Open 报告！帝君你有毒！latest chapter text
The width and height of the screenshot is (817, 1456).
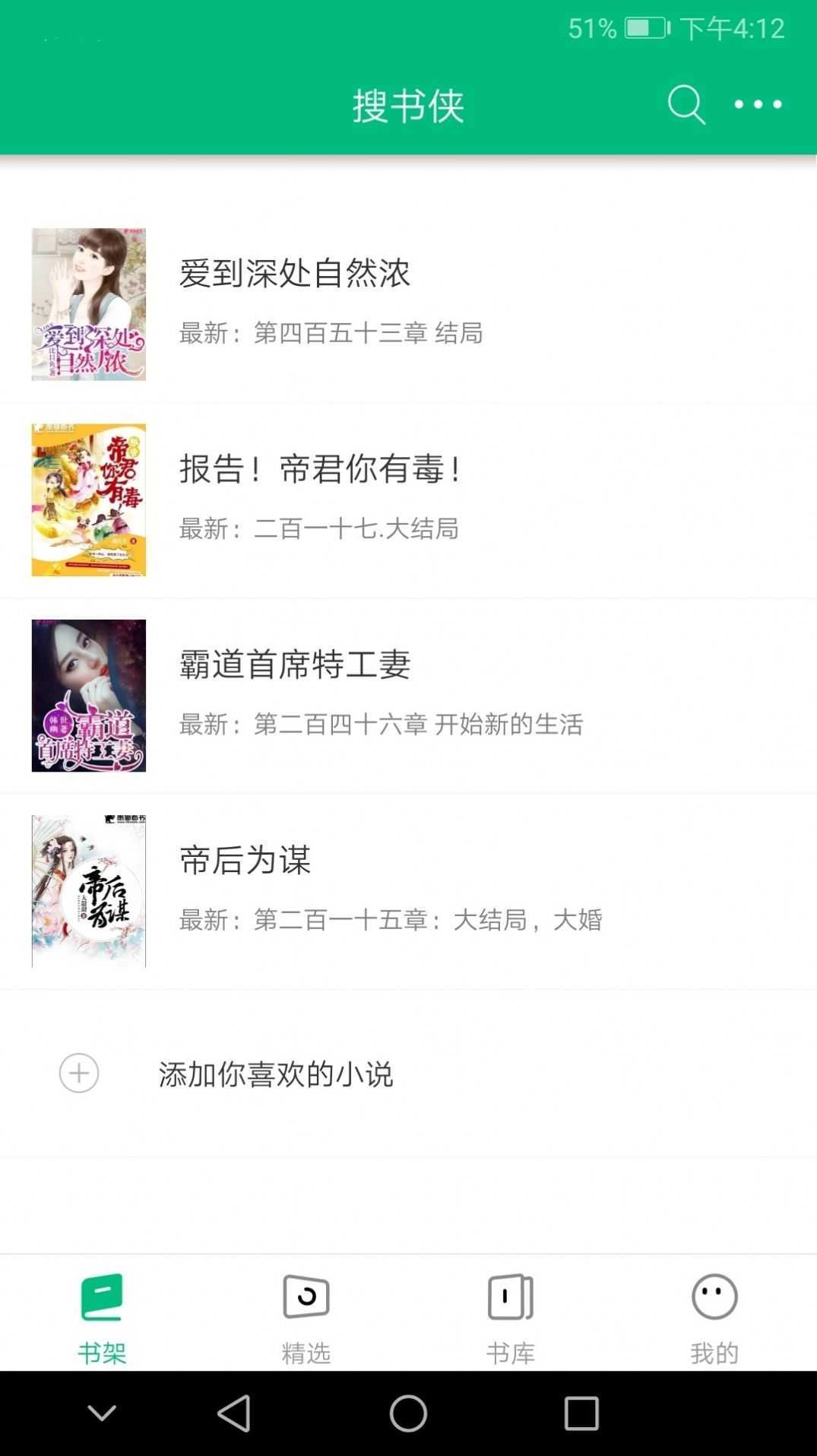tap(318, 530)
